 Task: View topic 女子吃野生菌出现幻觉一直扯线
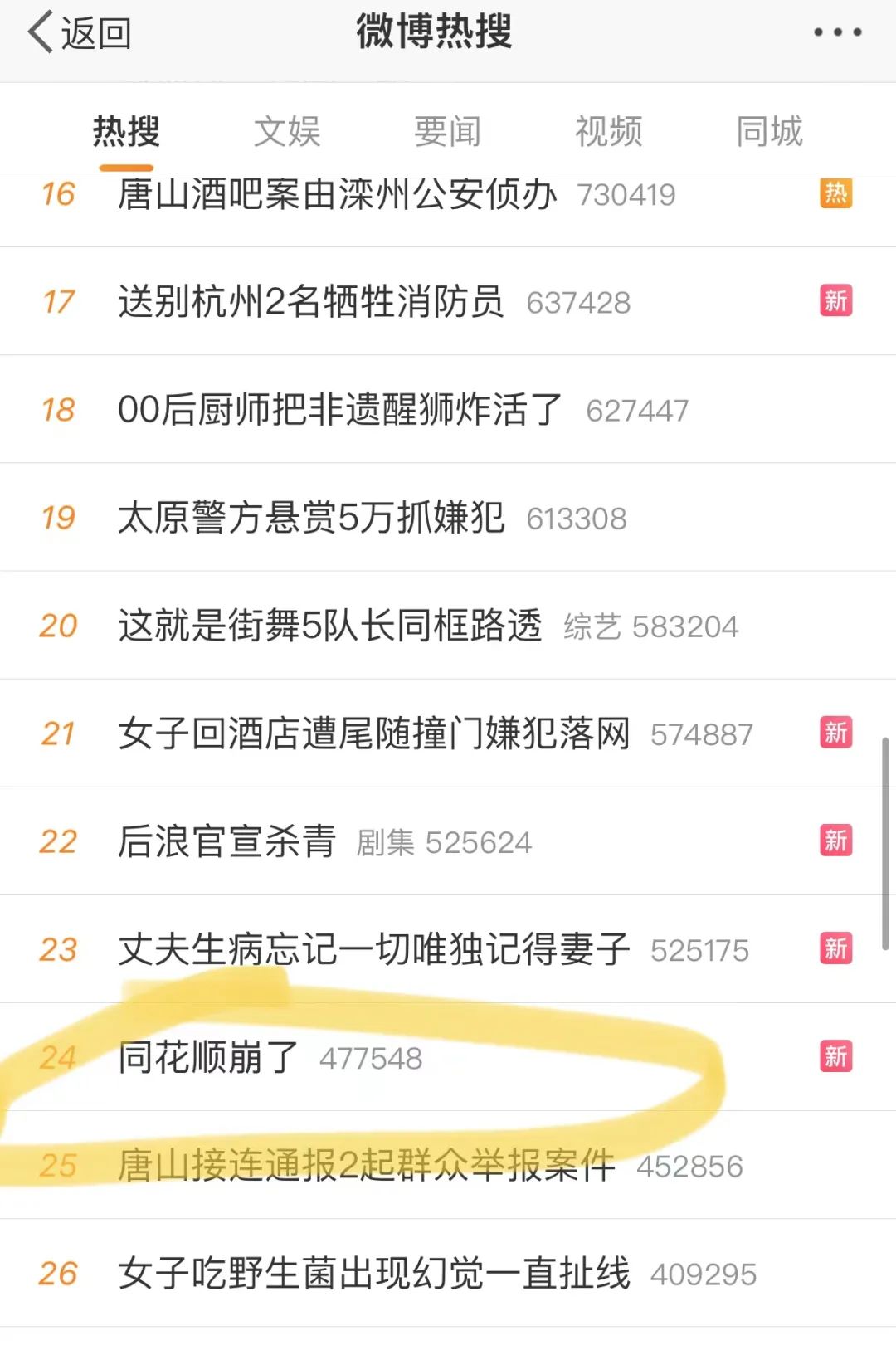click(373, 1273)
